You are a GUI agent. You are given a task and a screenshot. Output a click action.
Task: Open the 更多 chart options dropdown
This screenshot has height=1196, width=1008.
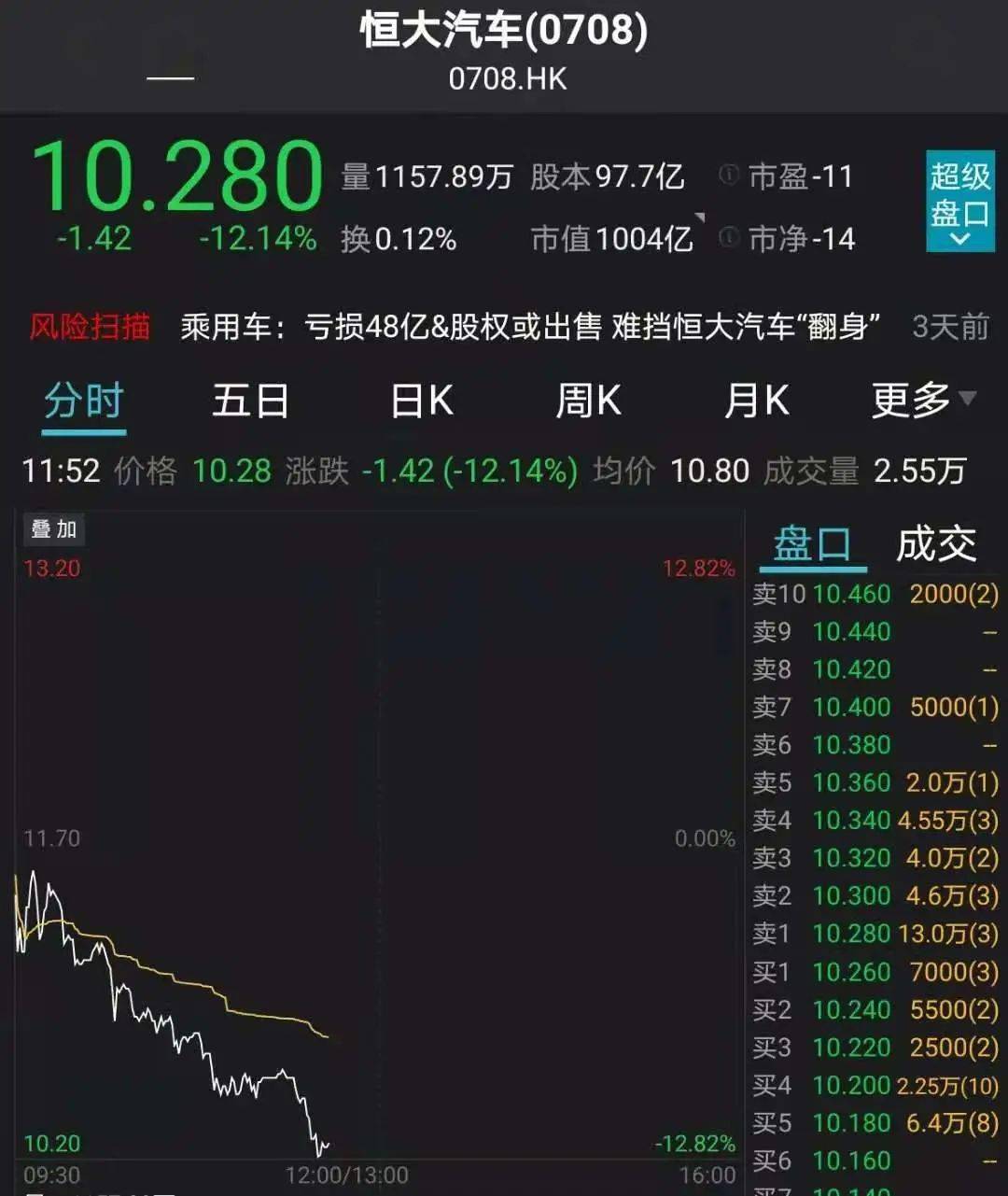[922, 401]
